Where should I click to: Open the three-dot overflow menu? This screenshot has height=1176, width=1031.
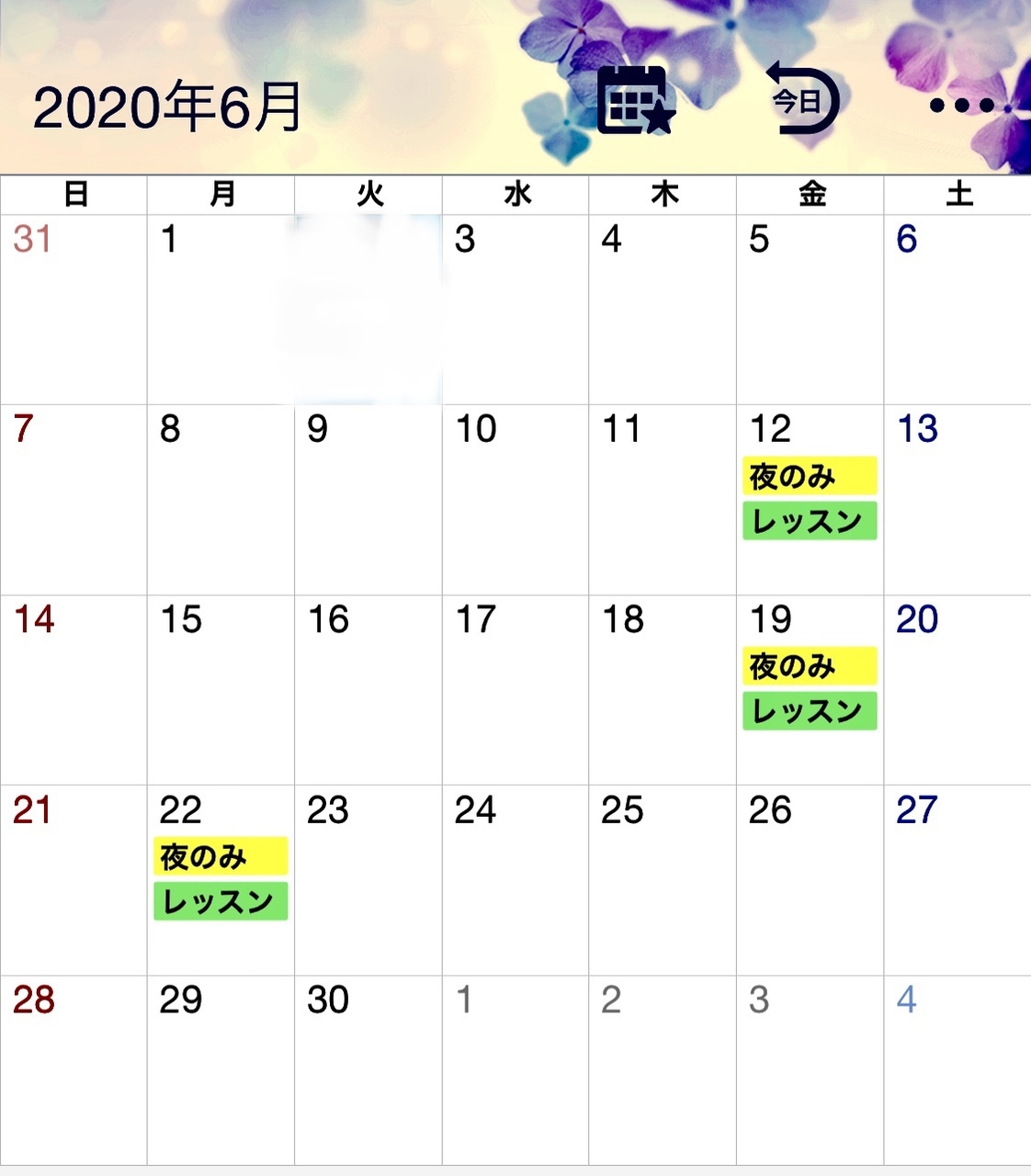961,106
